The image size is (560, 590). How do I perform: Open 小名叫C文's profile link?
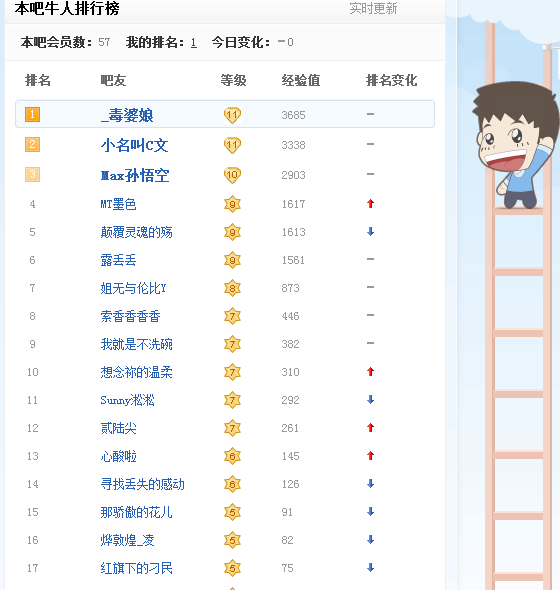click(134, 145)
